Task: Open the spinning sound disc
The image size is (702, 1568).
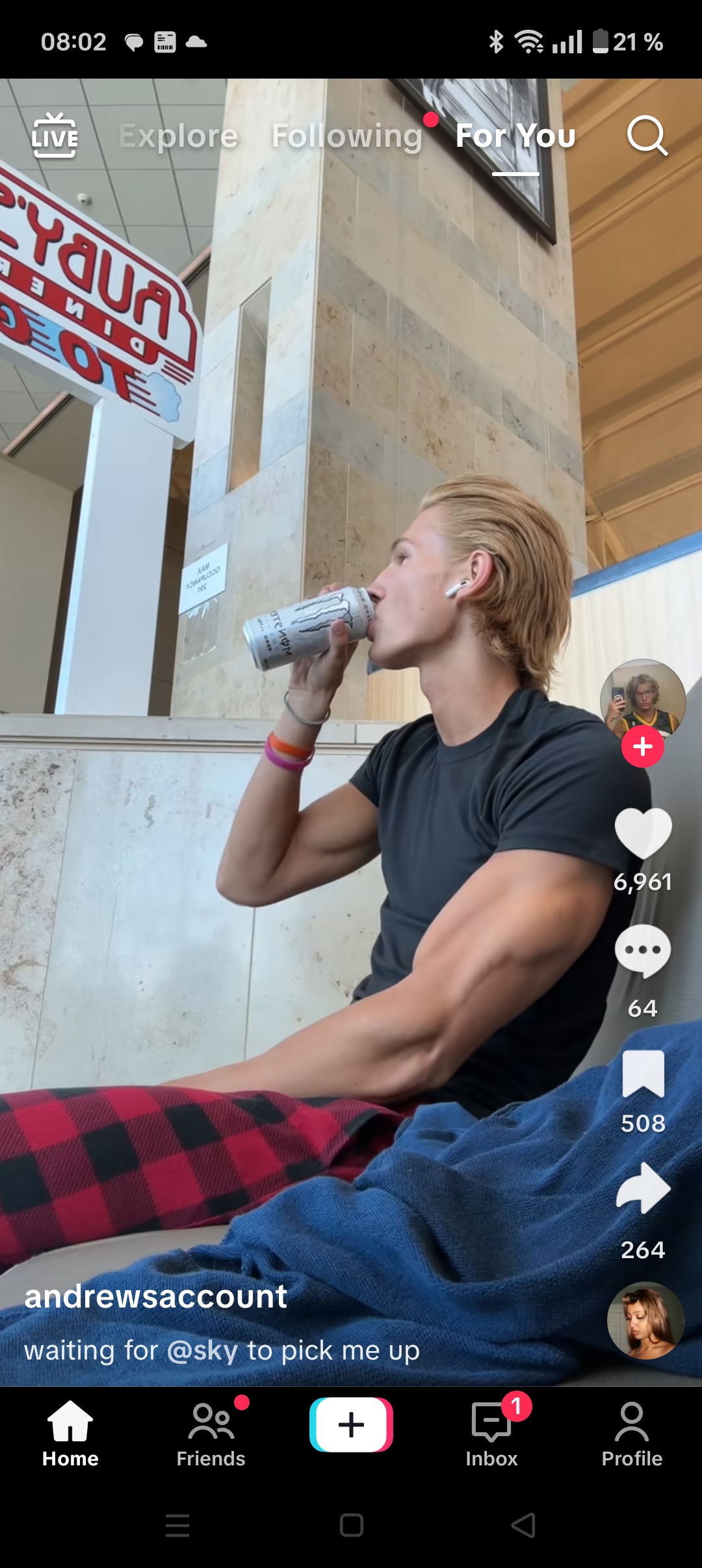Action: click(645, 1320)
